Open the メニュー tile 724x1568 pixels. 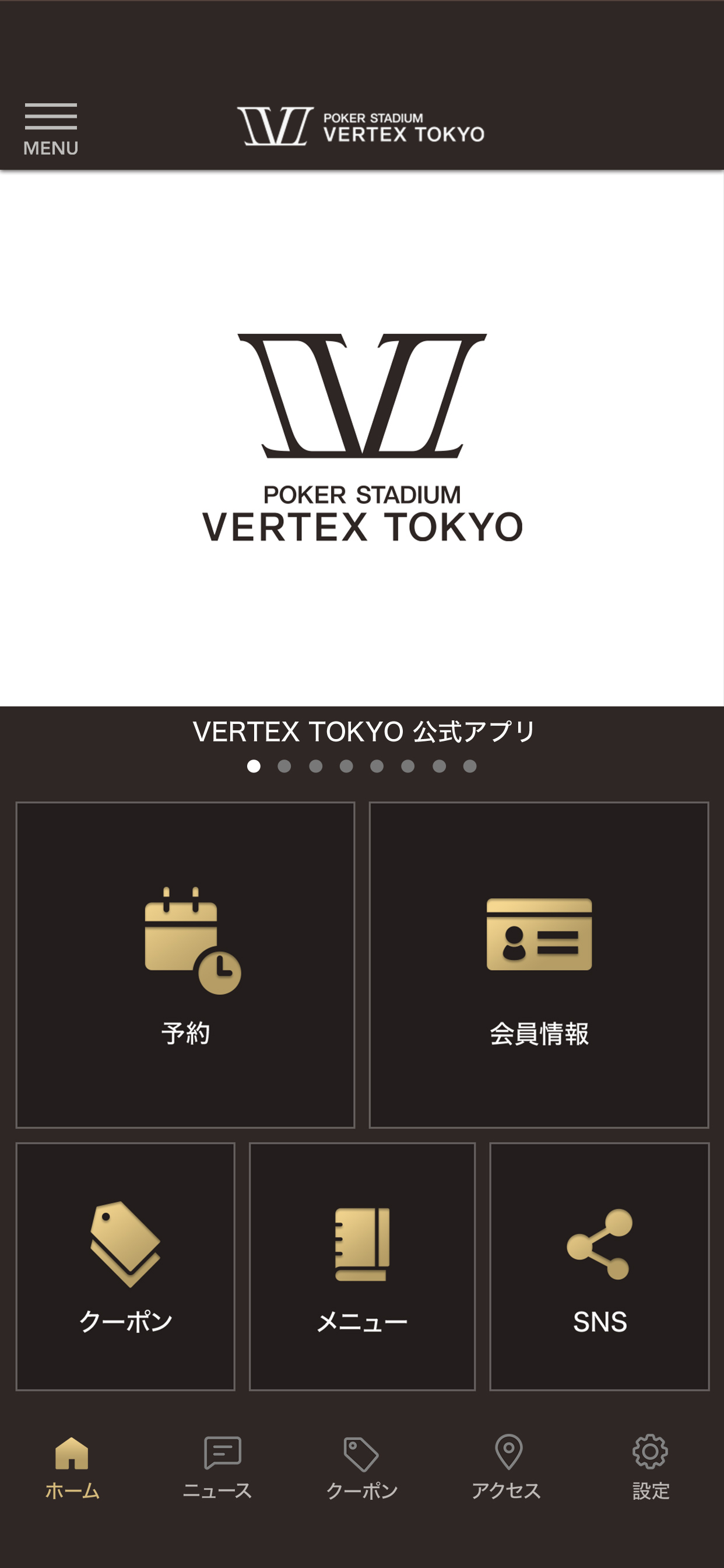(x=362, y=1266)
